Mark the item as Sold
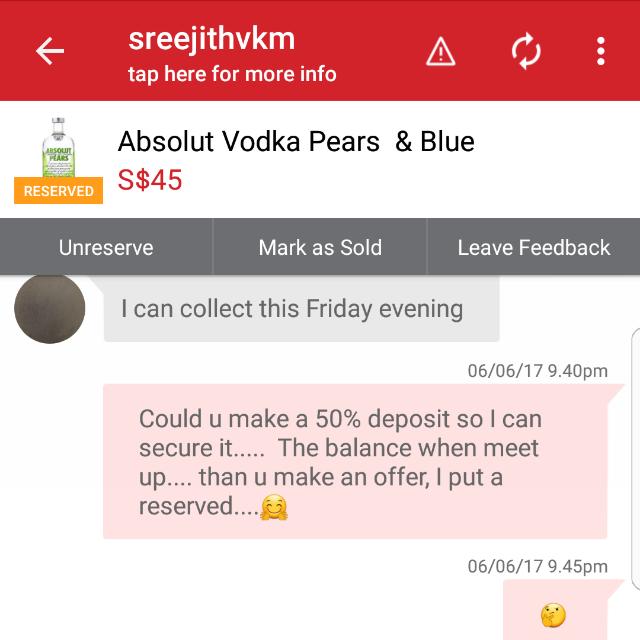This screenshot has width=640, height=640. click(x=320, y=247)
